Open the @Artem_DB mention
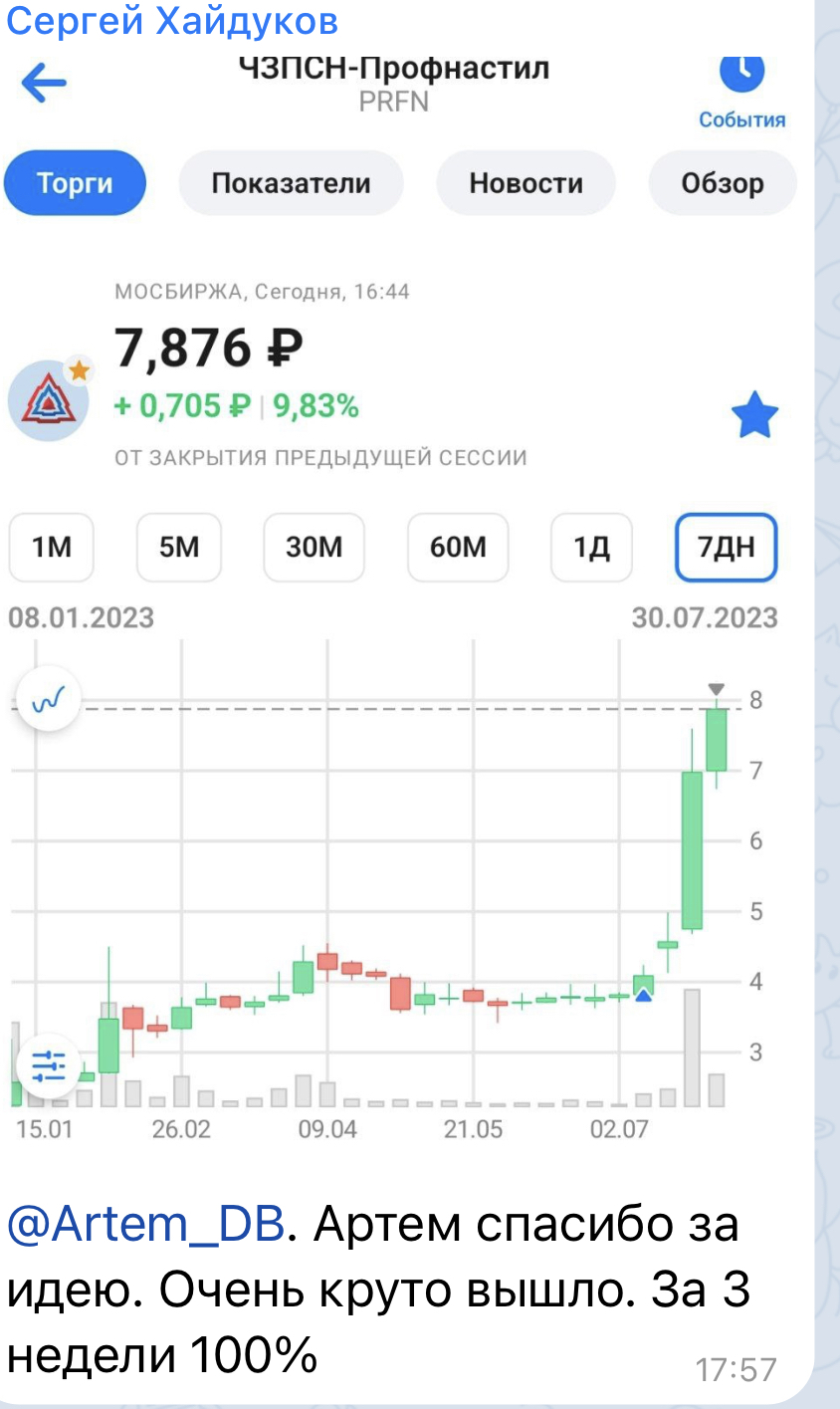 (x=145, y=1224)
